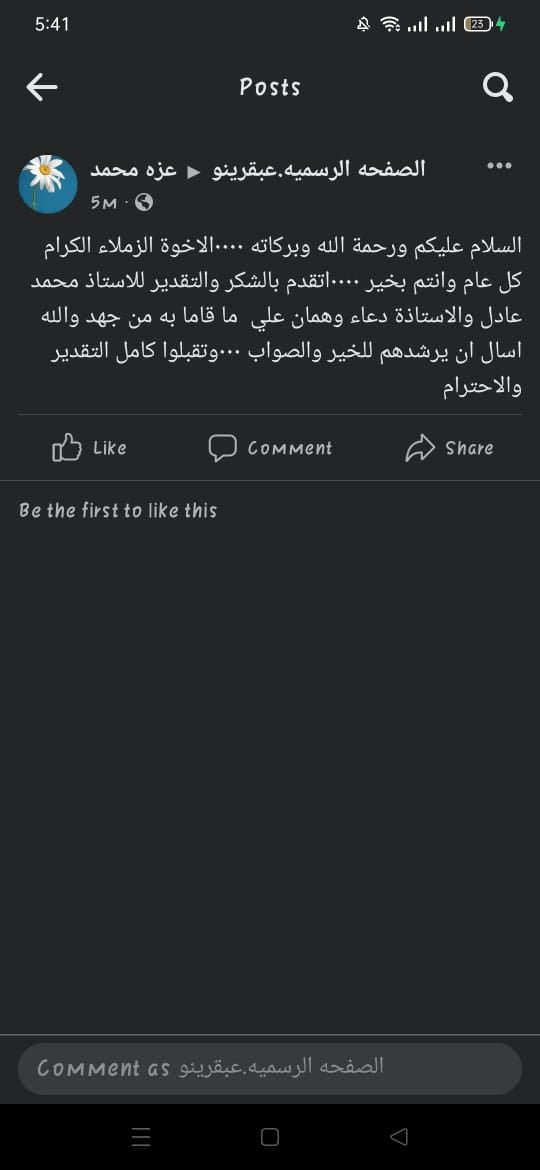This screenshot has width=540, height=1170.
Task: Open the الصفحه الرسميه.عبقرينو page link
Action: click(319, 169)
